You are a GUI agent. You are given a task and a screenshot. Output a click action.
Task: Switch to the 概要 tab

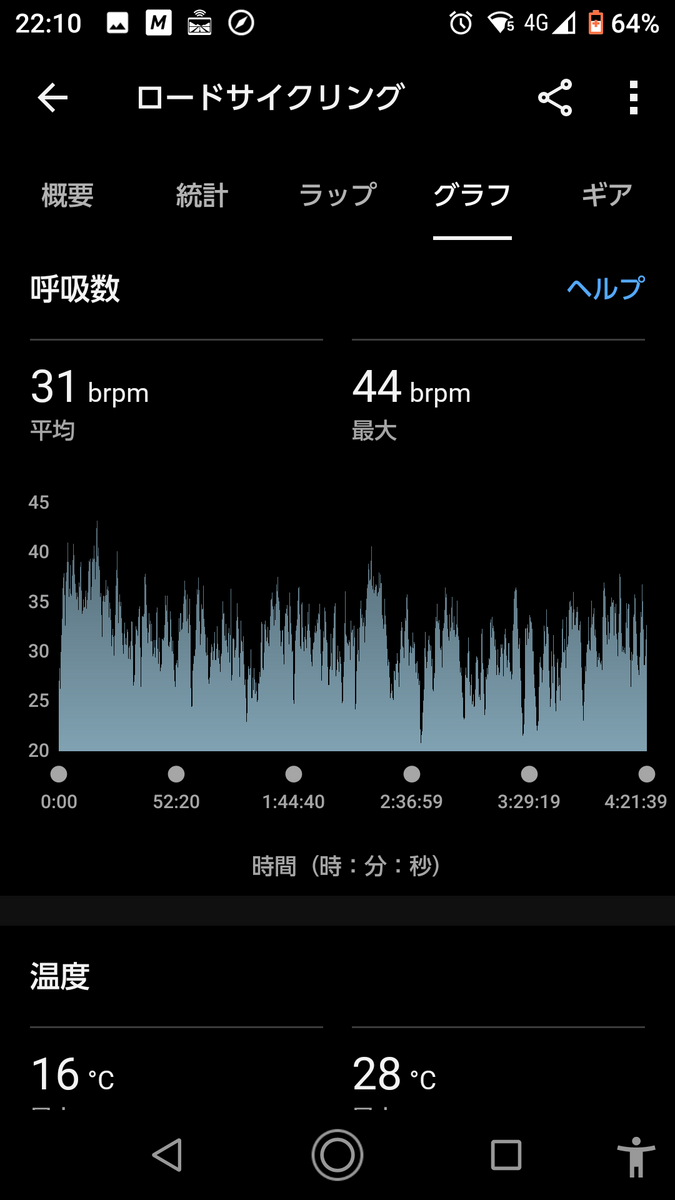(67, 194)
